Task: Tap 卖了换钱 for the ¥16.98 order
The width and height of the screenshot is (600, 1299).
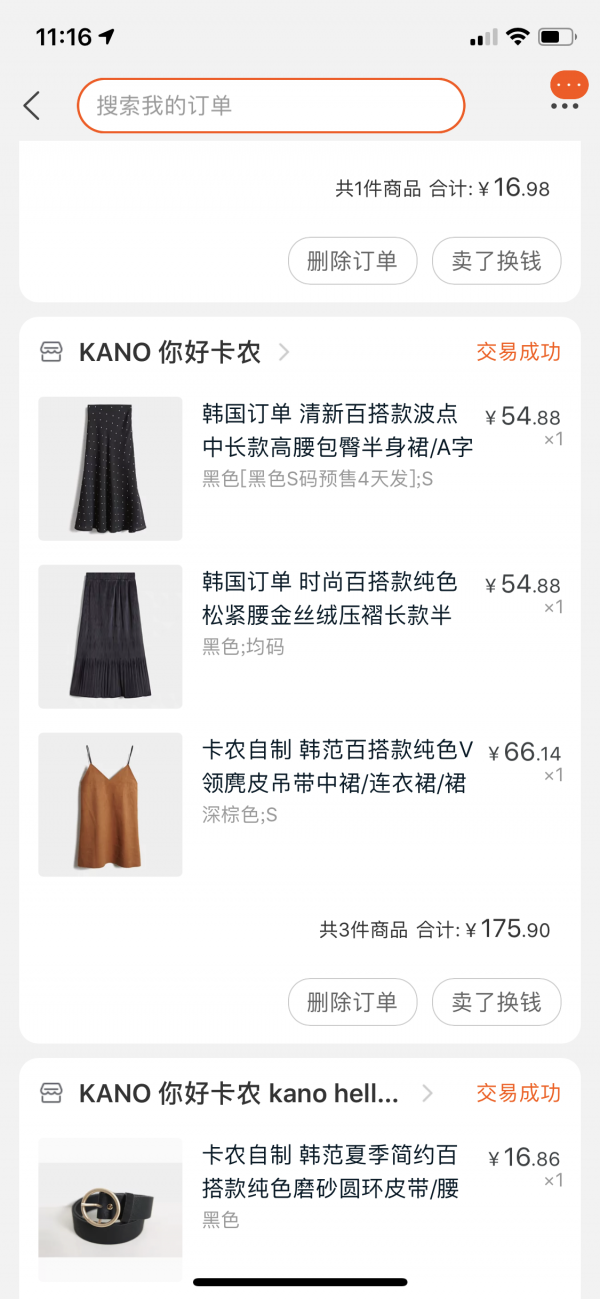Action: click(496, 261)
